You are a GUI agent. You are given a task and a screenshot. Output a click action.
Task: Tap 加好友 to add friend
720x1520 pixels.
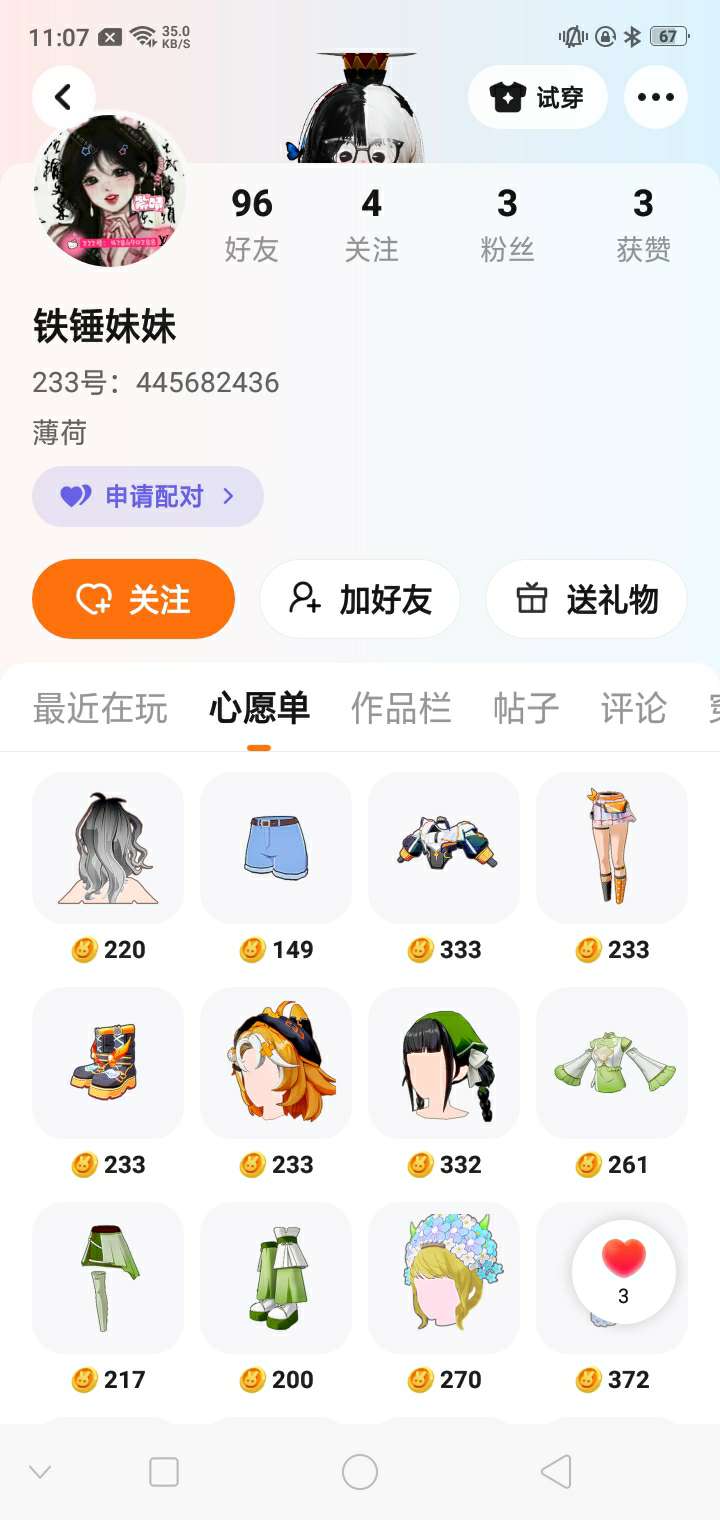360,599
